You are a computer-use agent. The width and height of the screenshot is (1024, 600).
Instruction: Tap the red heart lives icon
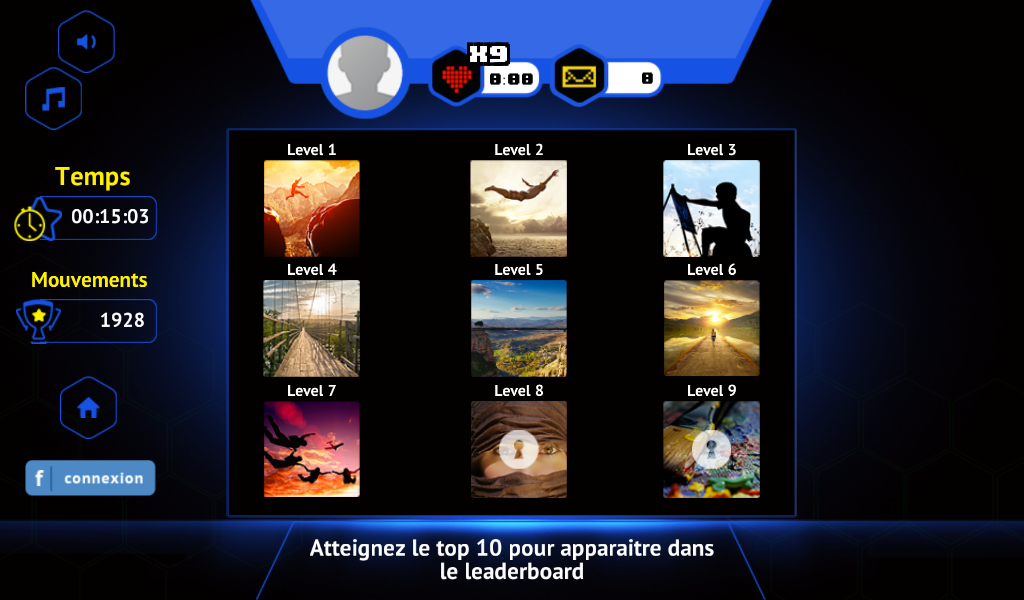click(456, 77)
